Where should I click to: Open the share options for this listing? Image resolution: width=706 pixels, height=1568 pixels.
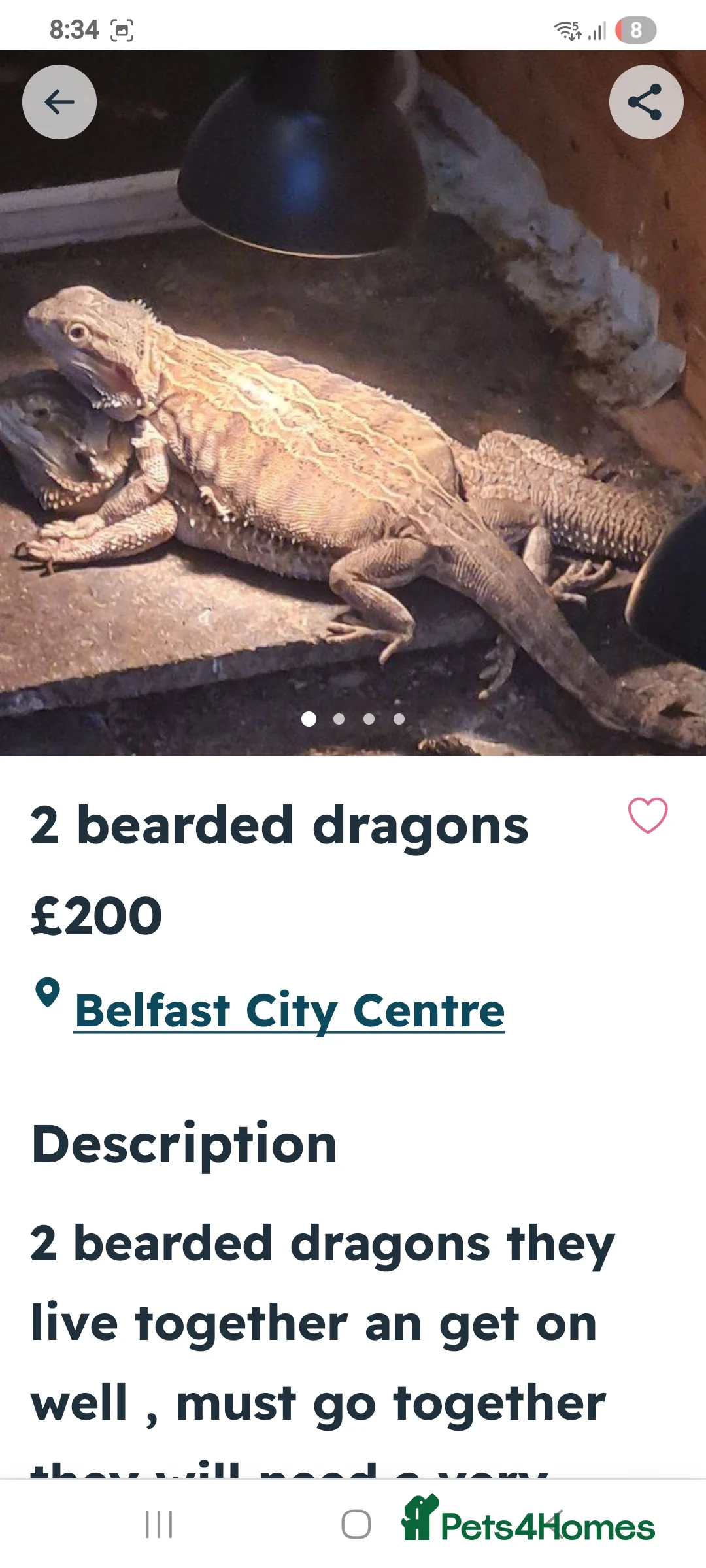click(x=646, y=101)
